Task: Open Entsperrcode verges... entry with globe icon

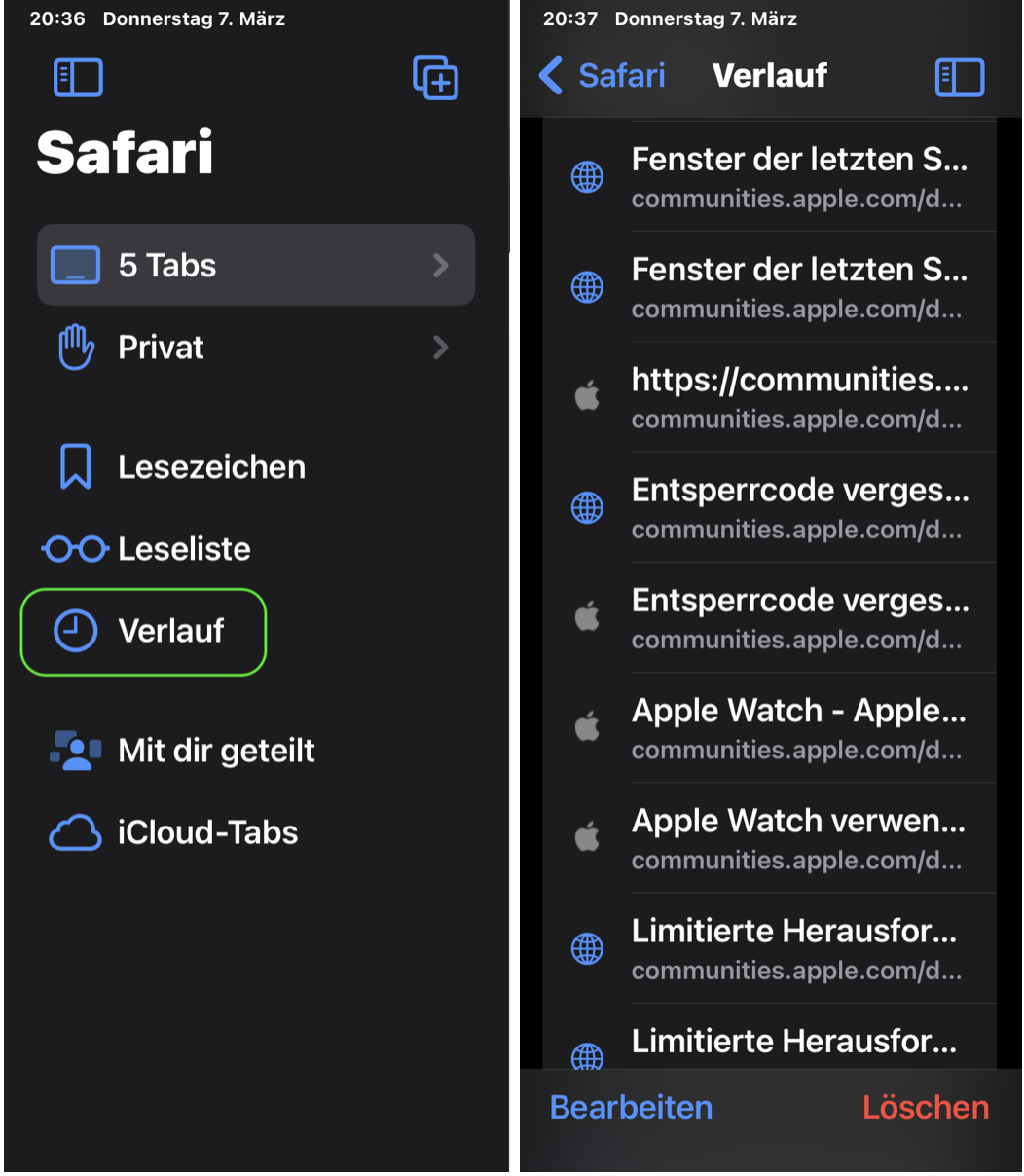Action: (769, 507)
